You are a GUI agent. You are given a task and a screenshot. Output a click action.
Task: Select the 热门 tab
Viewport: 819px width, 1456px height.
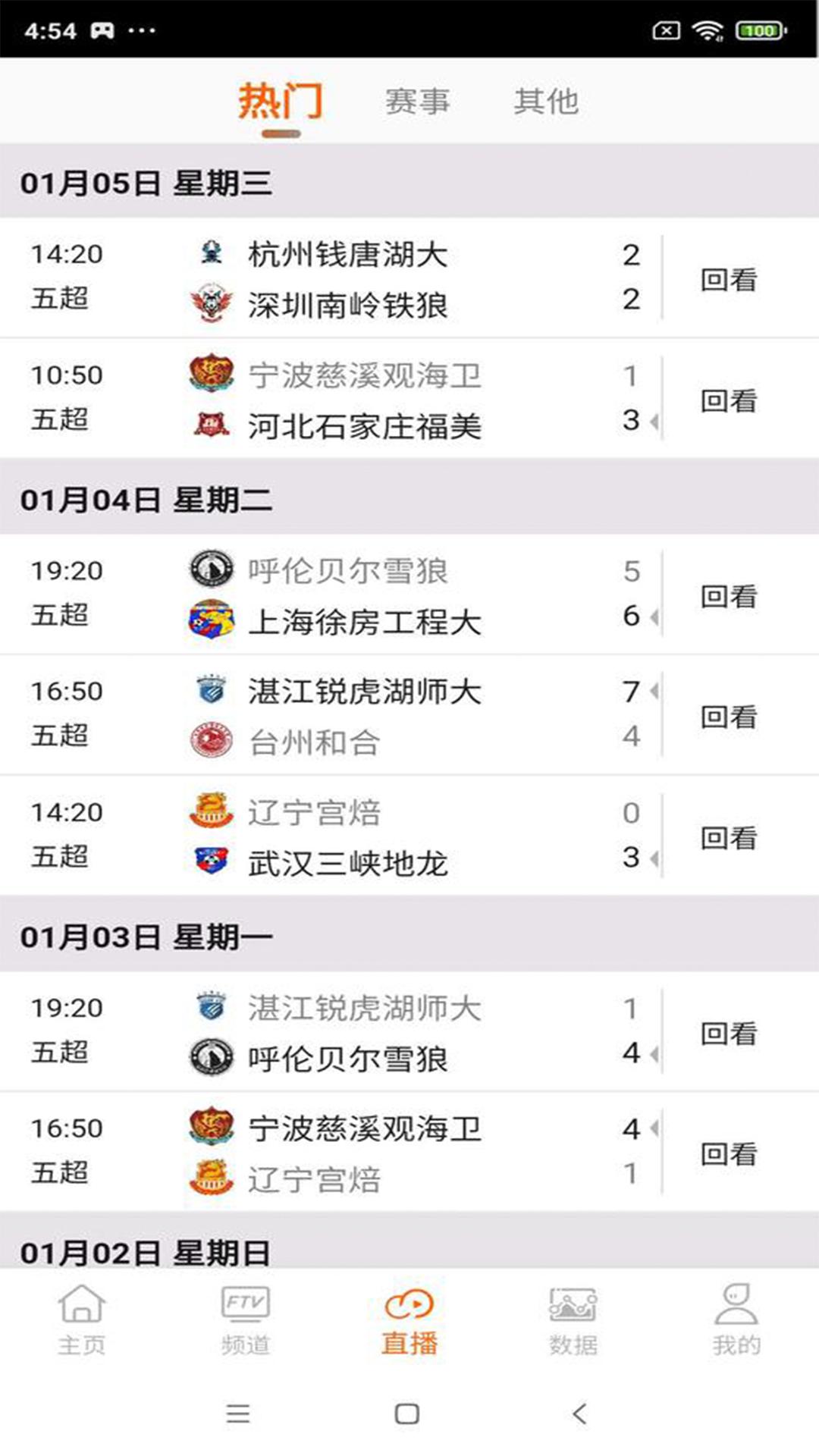tap(281, 102)
